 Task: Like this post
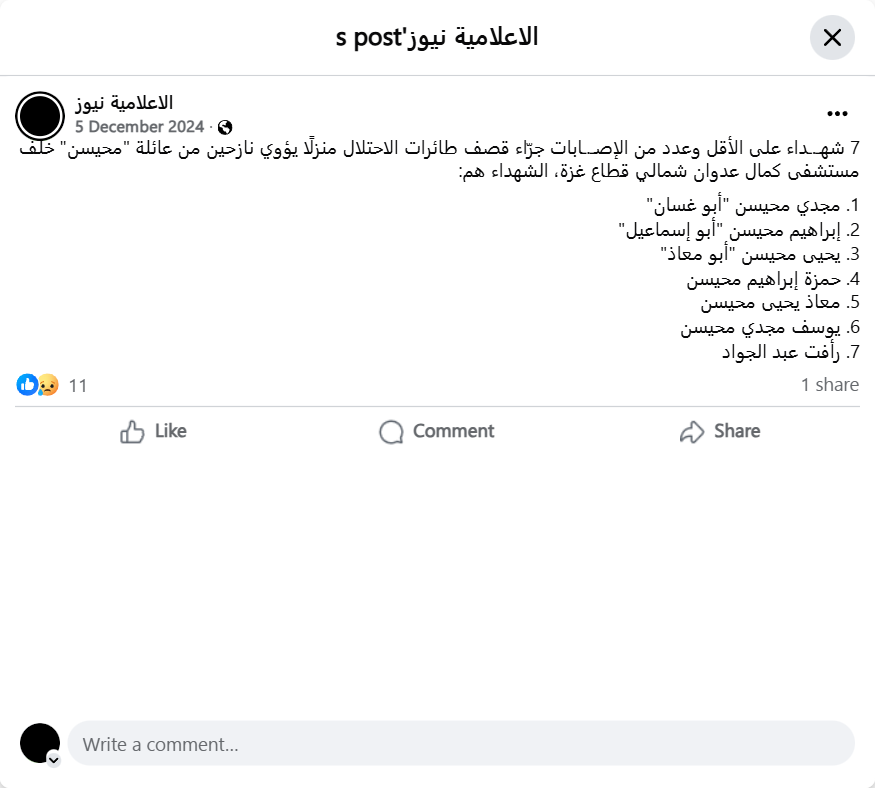(153, 431)
